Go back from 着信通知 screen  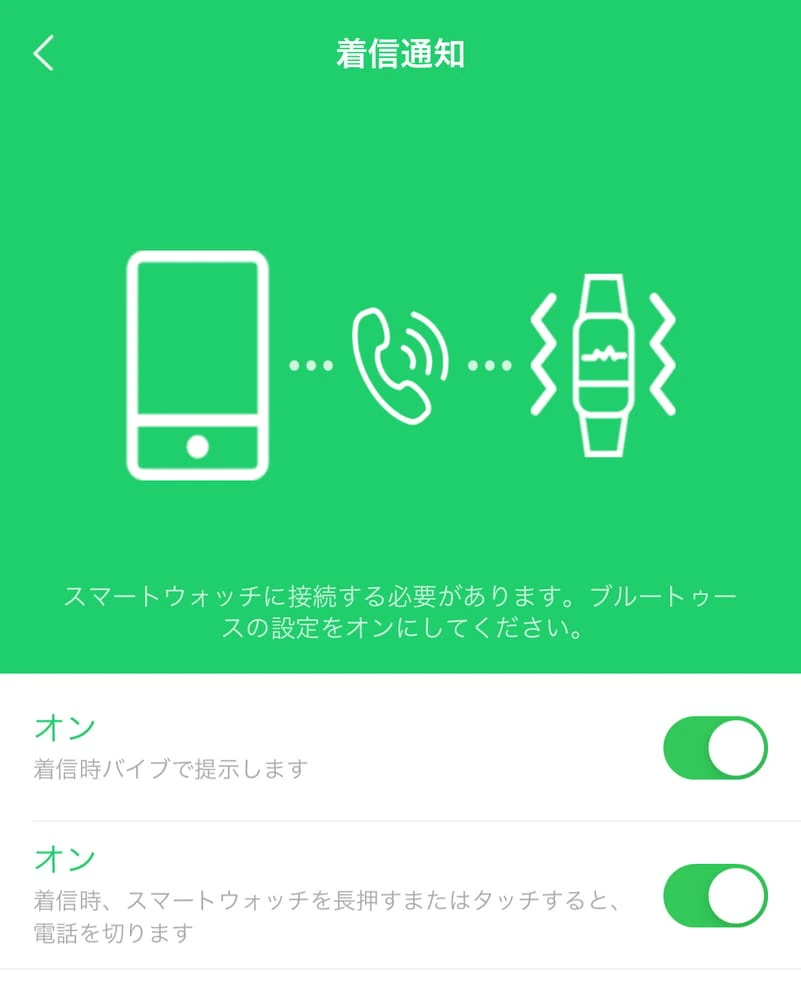pos(43,53)
